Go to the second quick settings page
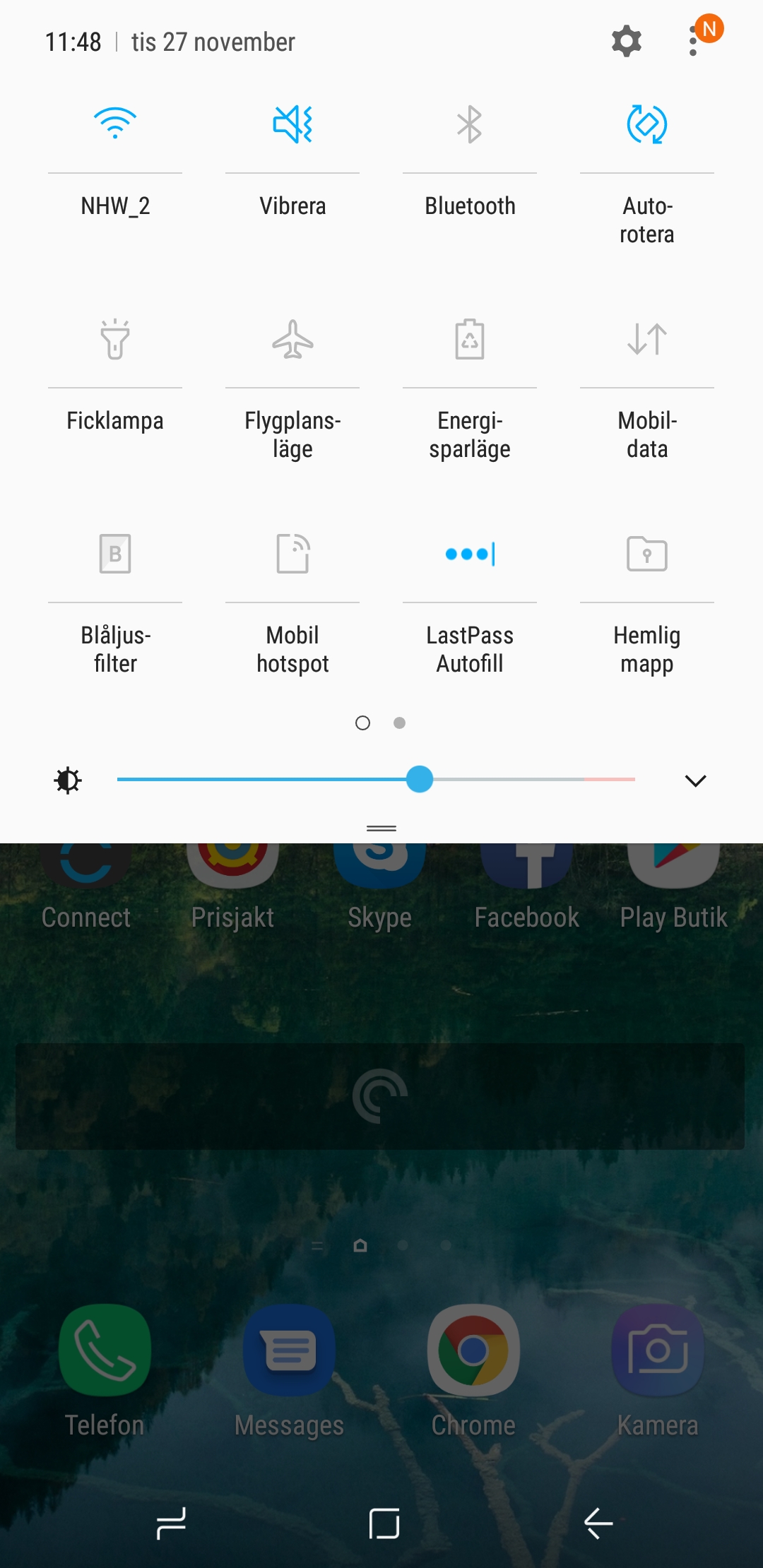This screenshot has height=1568, width=763. (x=399, y=723)
